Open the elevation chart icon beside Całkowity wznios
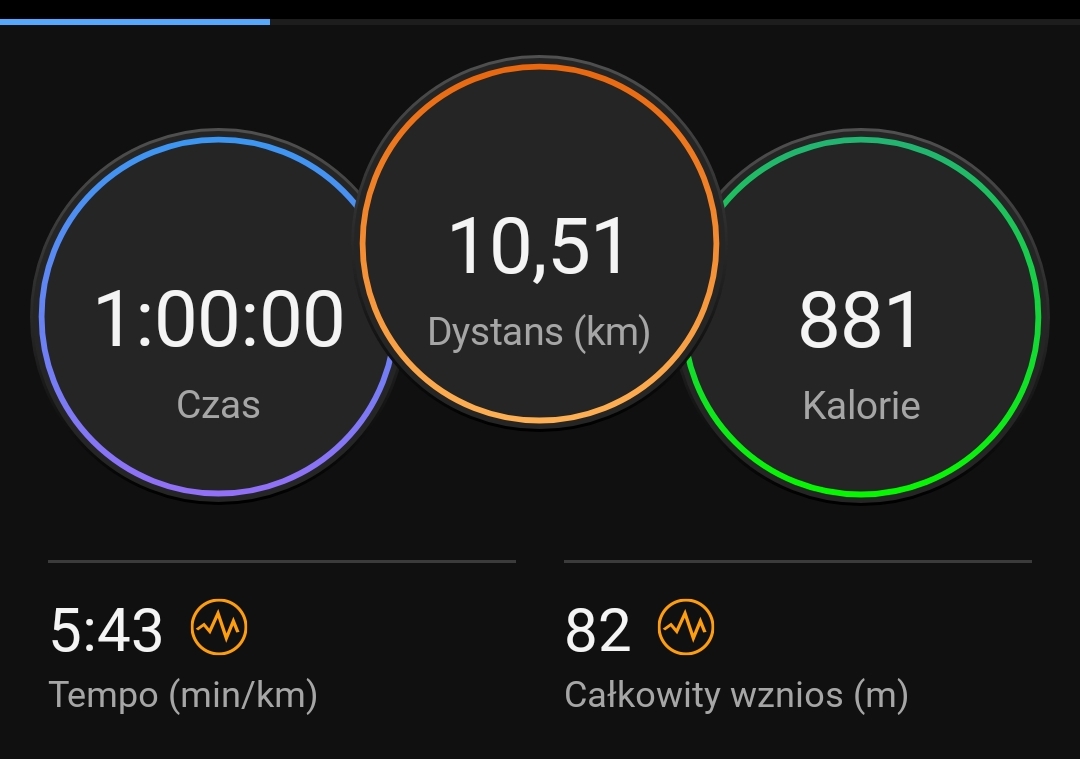The height and width of the screenshot is (759, 1080). [x=686, y=628]
